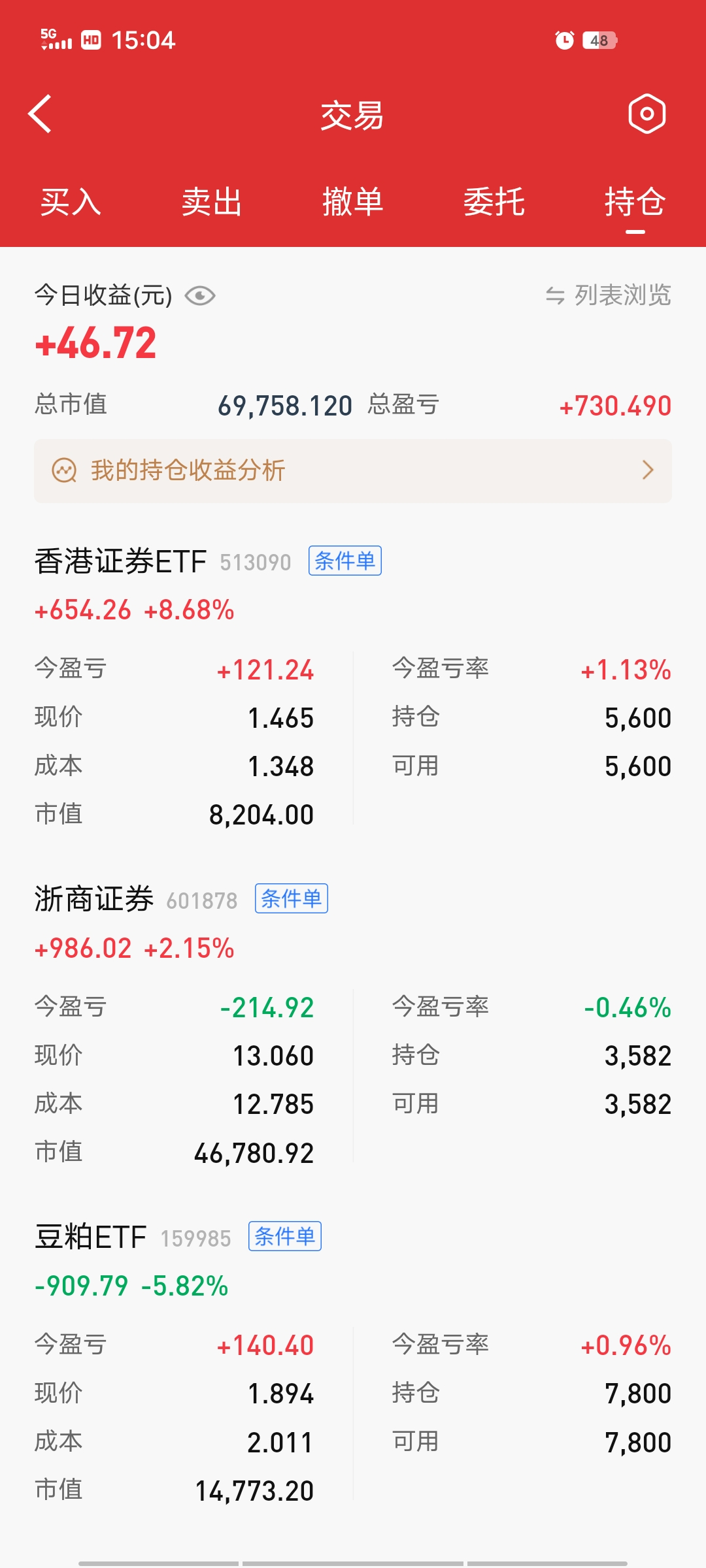This screenshot has height=1568, width=706.
Task: Tap 条件单 tag for 香港证券ETF
Action: [345, 561]
